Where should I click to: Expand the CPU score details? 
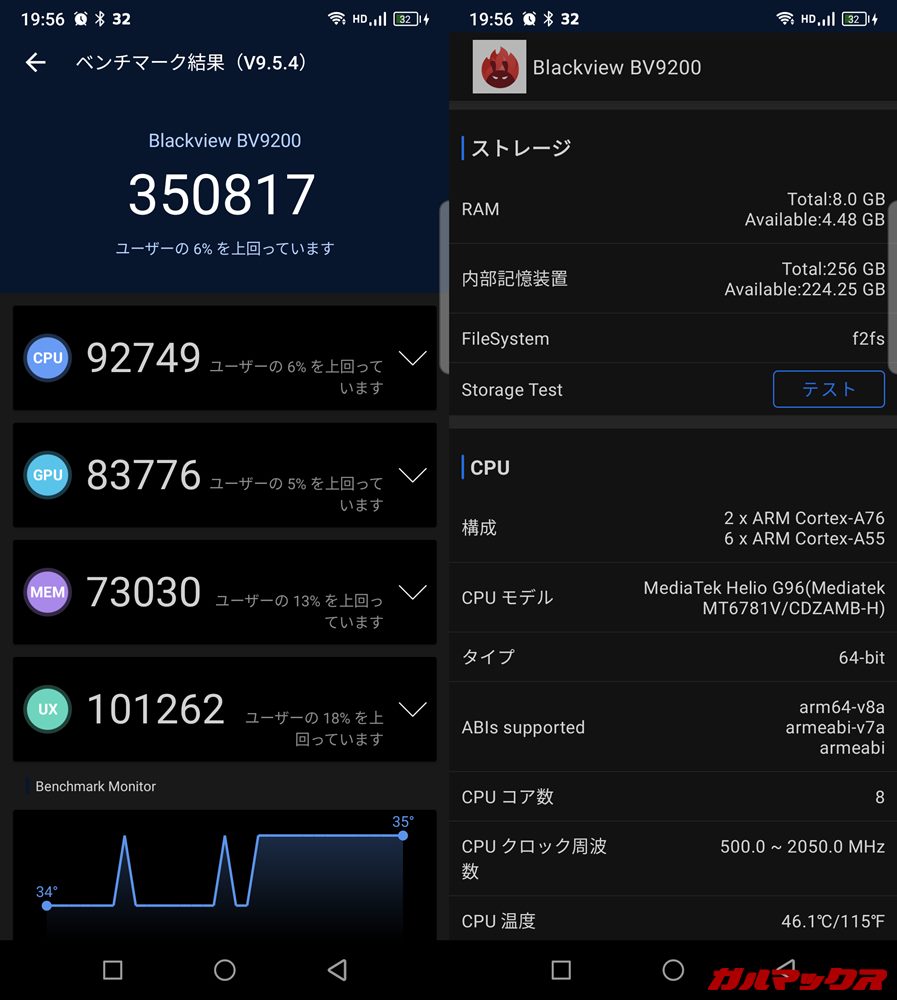(412, 358)
